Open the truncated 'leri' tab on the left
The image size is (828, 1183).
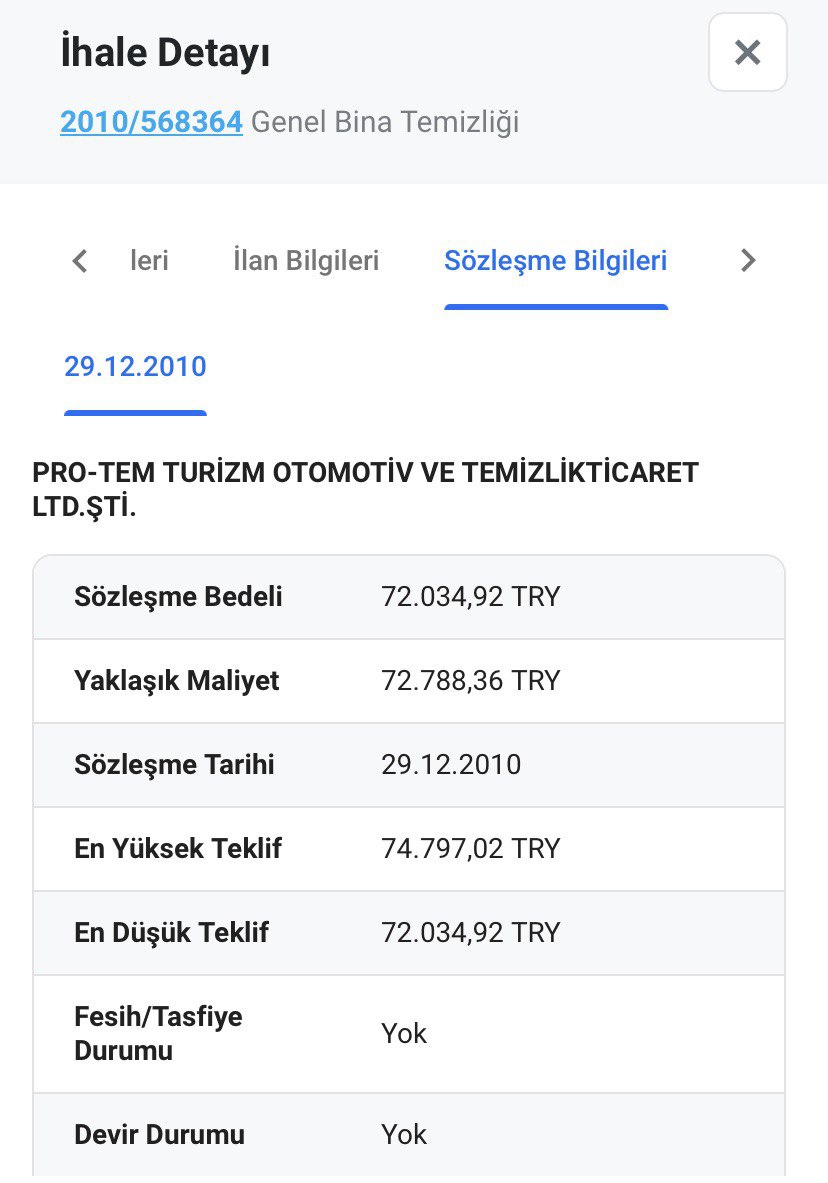tap(149, 260)
